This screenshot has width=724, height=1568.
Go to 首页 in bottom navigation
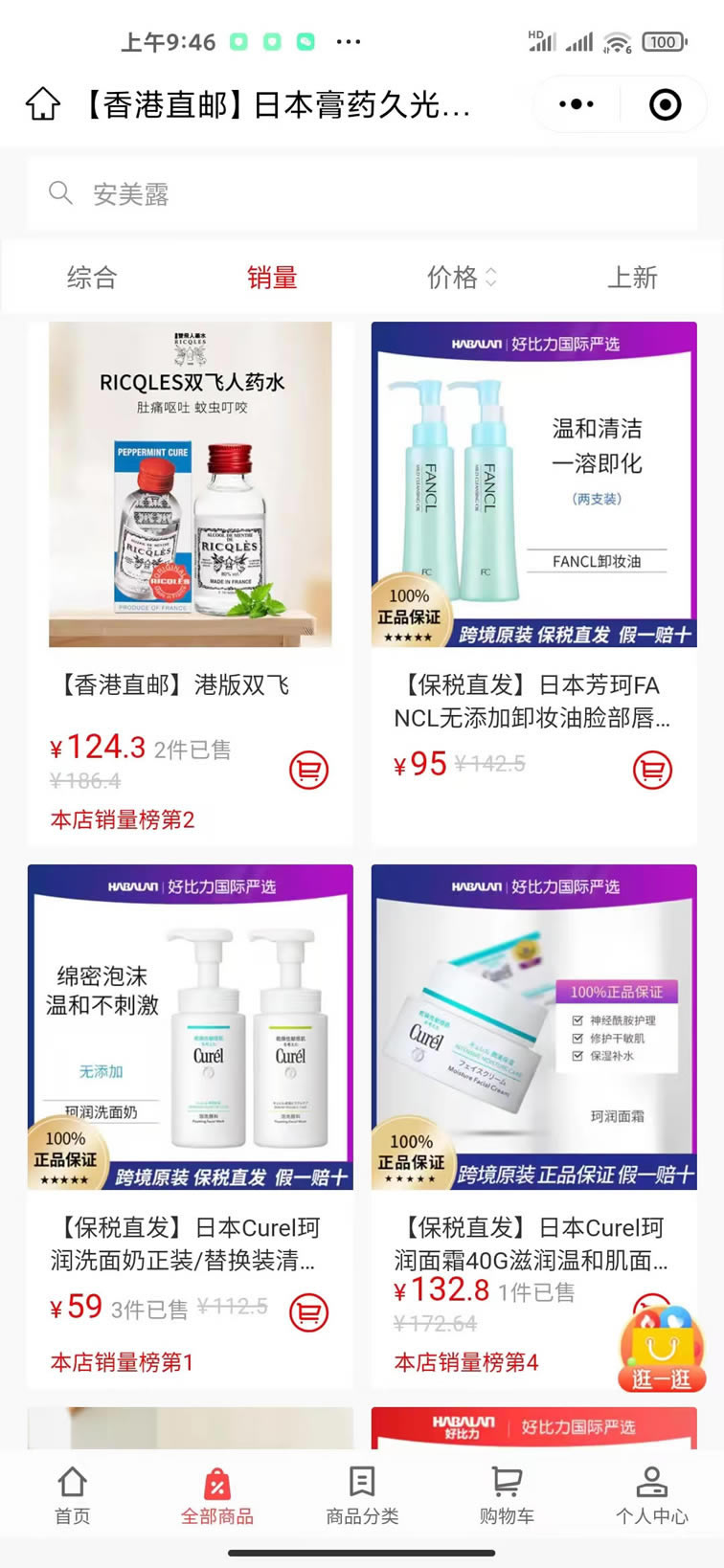pyautogui.click(x=73, y=1494)
